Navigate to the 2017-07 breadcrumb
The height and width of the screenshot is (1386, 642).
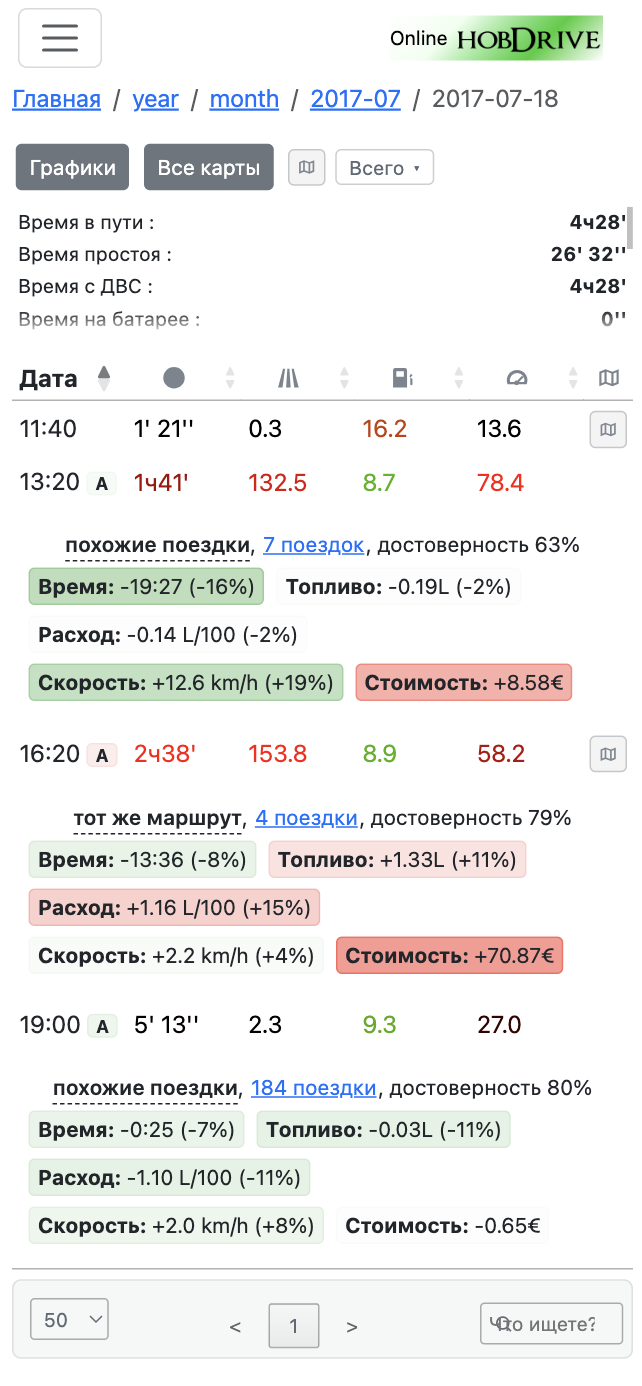[355, 99]
